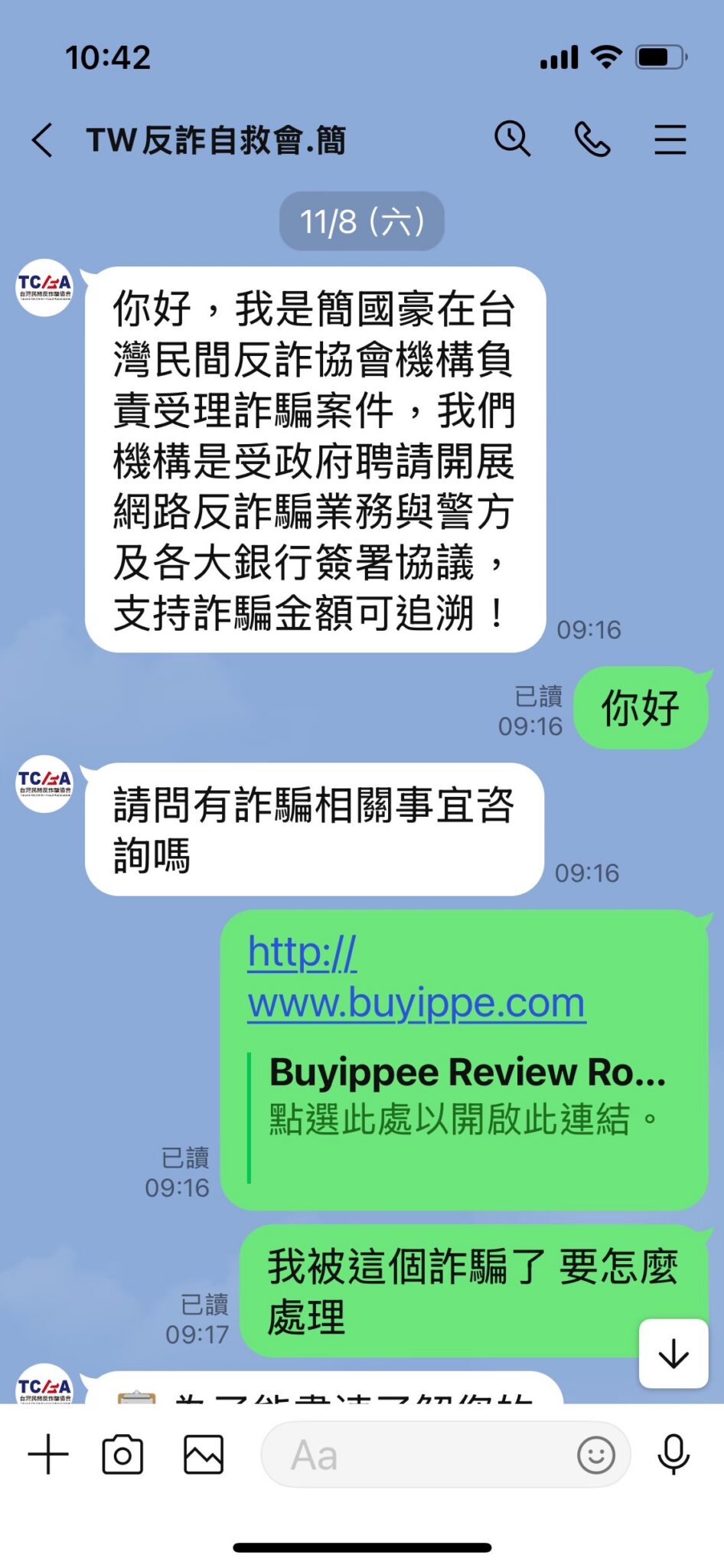724x1568 pixels.
Task: Open the camera to take a photo
Action: click(x=122, y=1455)
